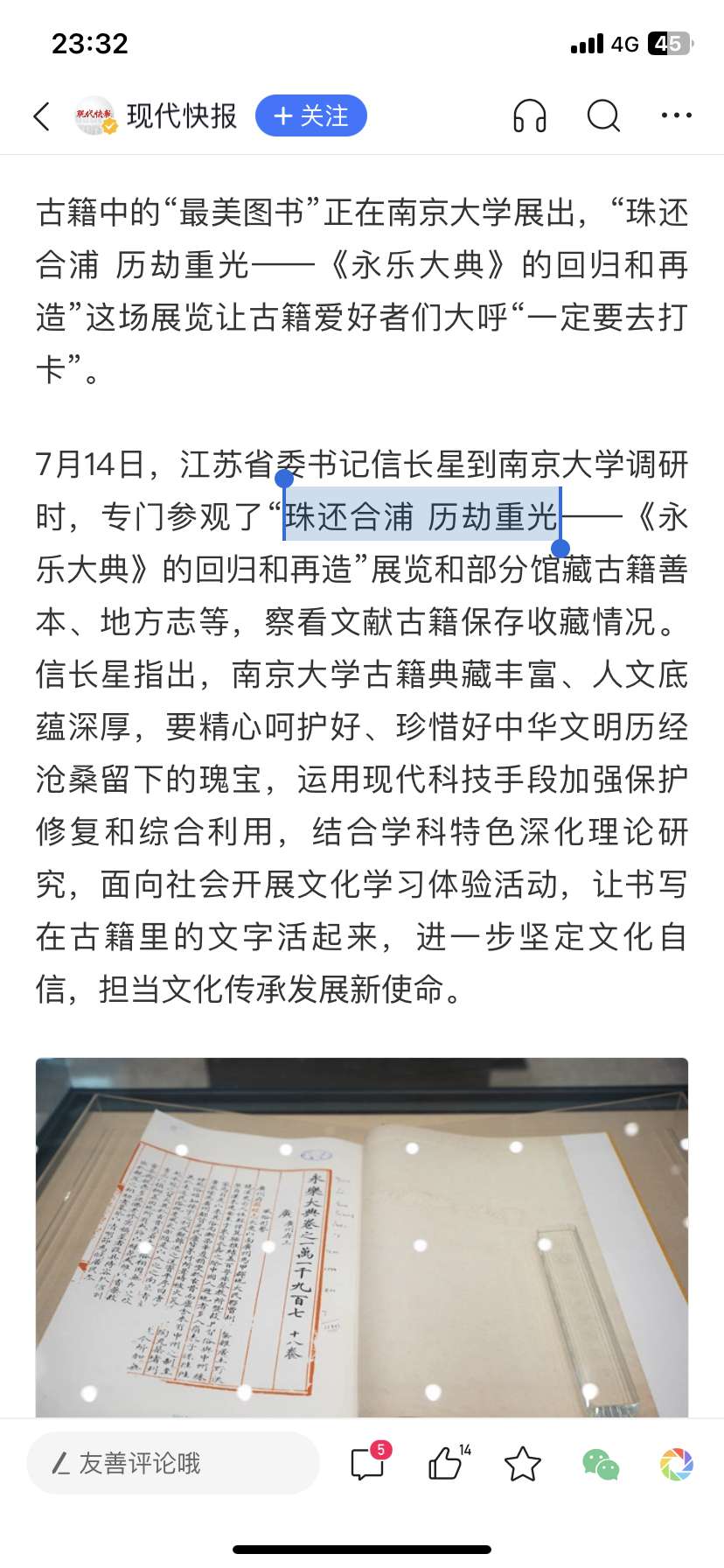The height and width of the screenshot is (1568, 724).
Task: Add the article to favorites with the star
Action: click(523, 1463)
